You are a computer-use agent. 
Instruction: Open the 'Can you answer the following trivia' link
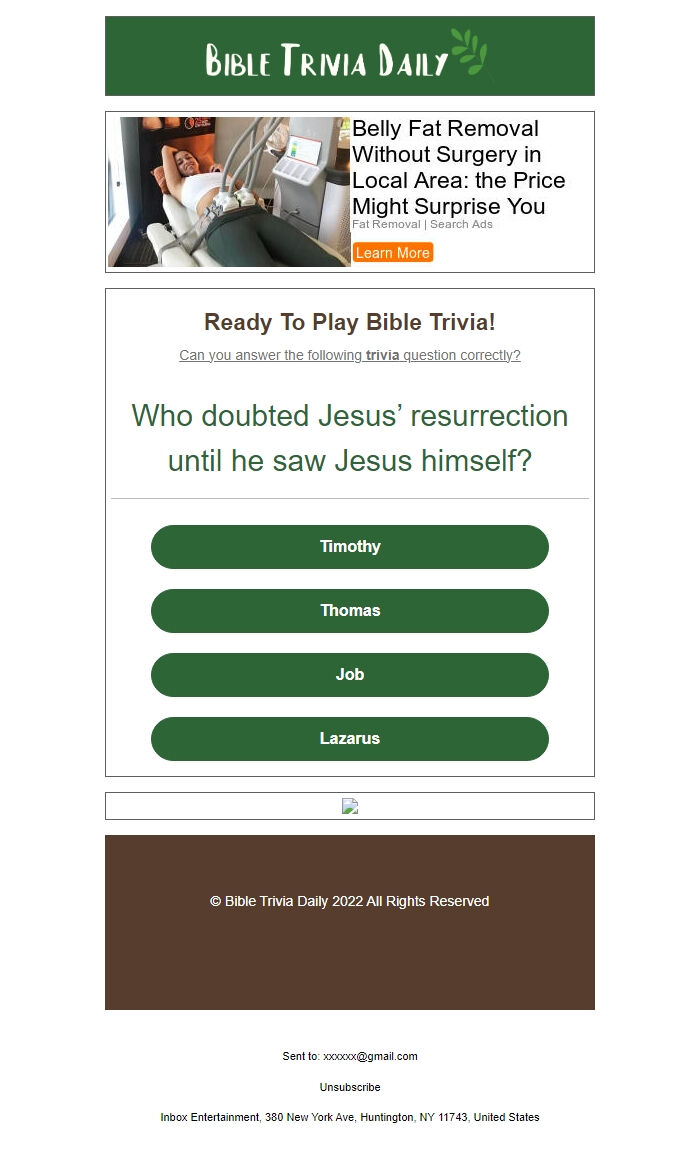pyautogui.click(x=350, y=355)
